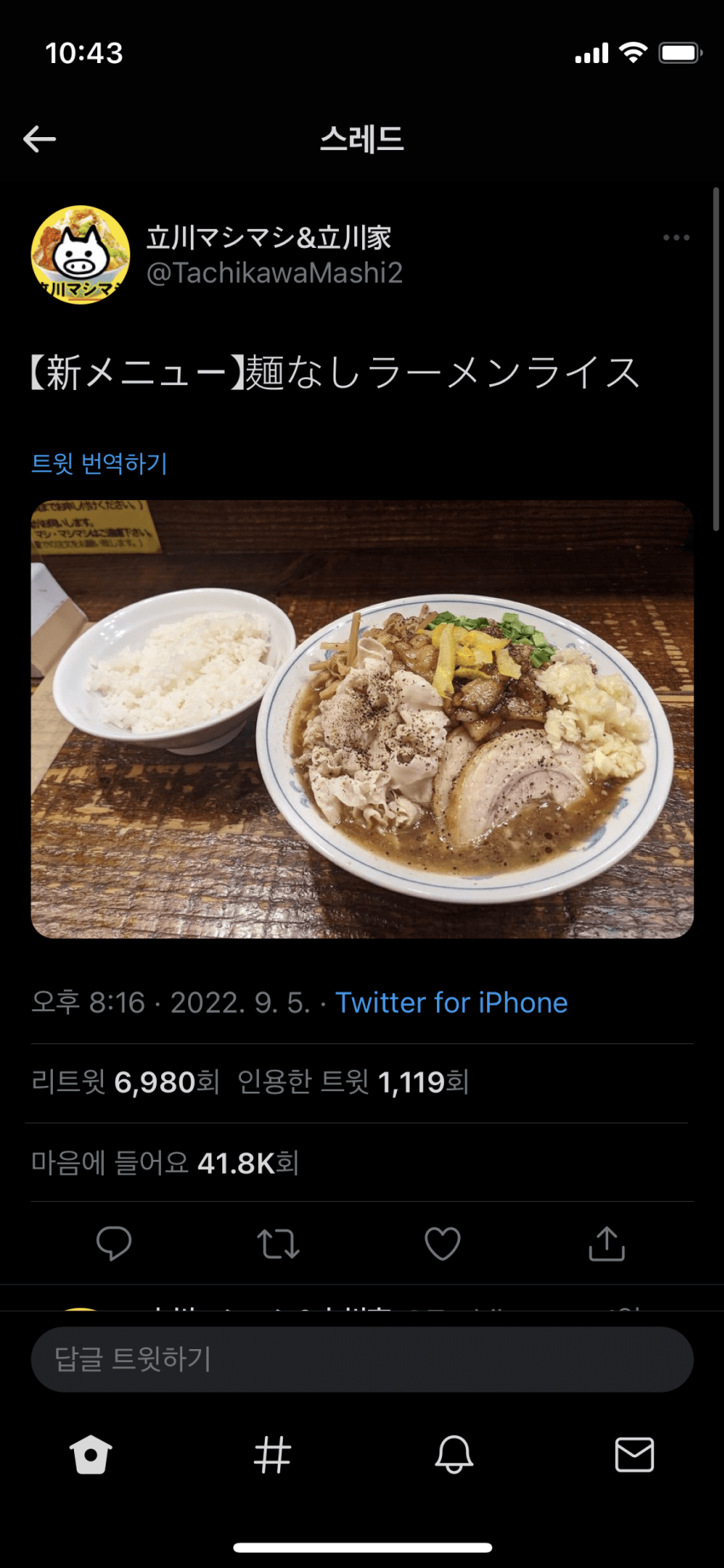Open the notifications bell tab

(454, 1455)
